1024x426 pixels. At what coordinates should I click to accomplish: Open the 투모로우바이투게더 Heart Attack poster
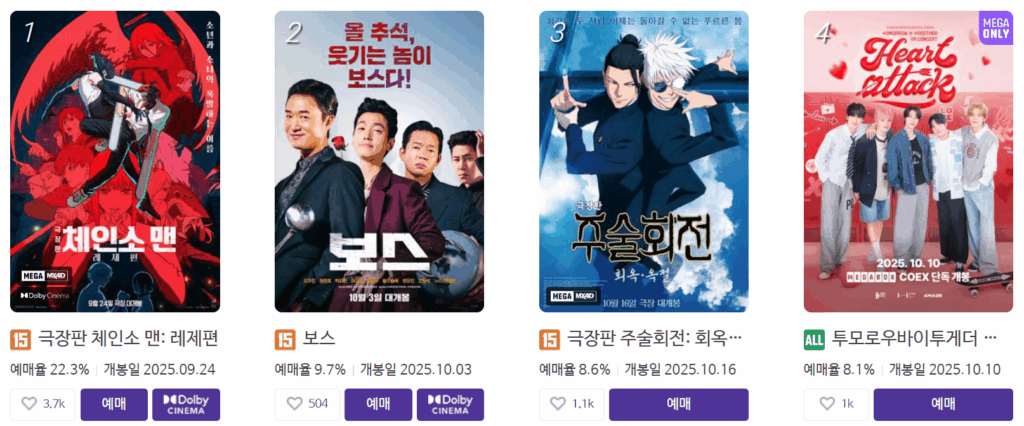908,160
